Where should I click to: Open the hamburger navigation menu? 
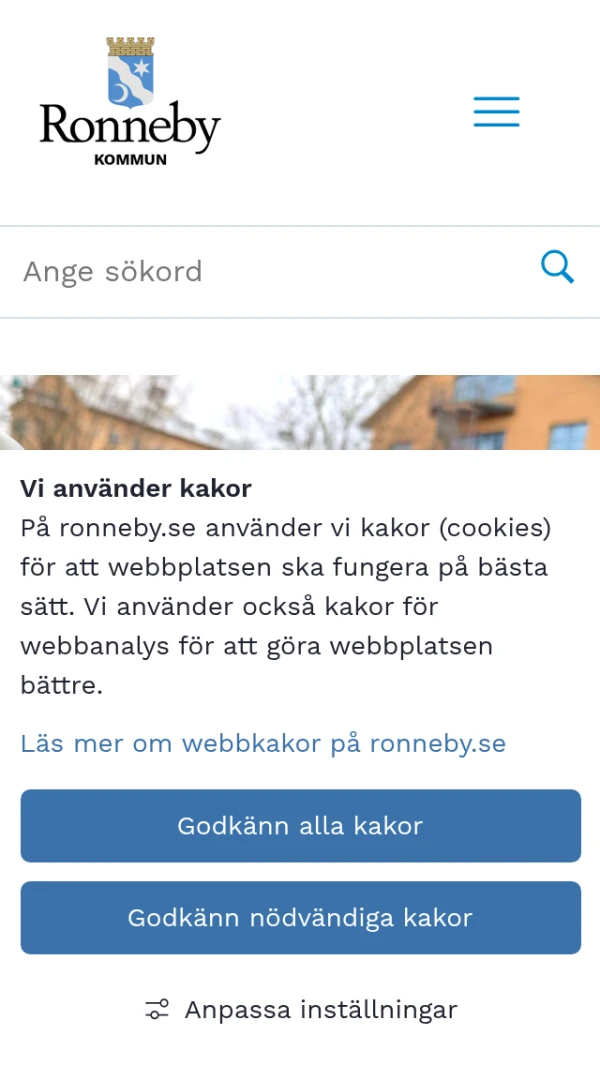pyautogui.click(x=496, y=112)
